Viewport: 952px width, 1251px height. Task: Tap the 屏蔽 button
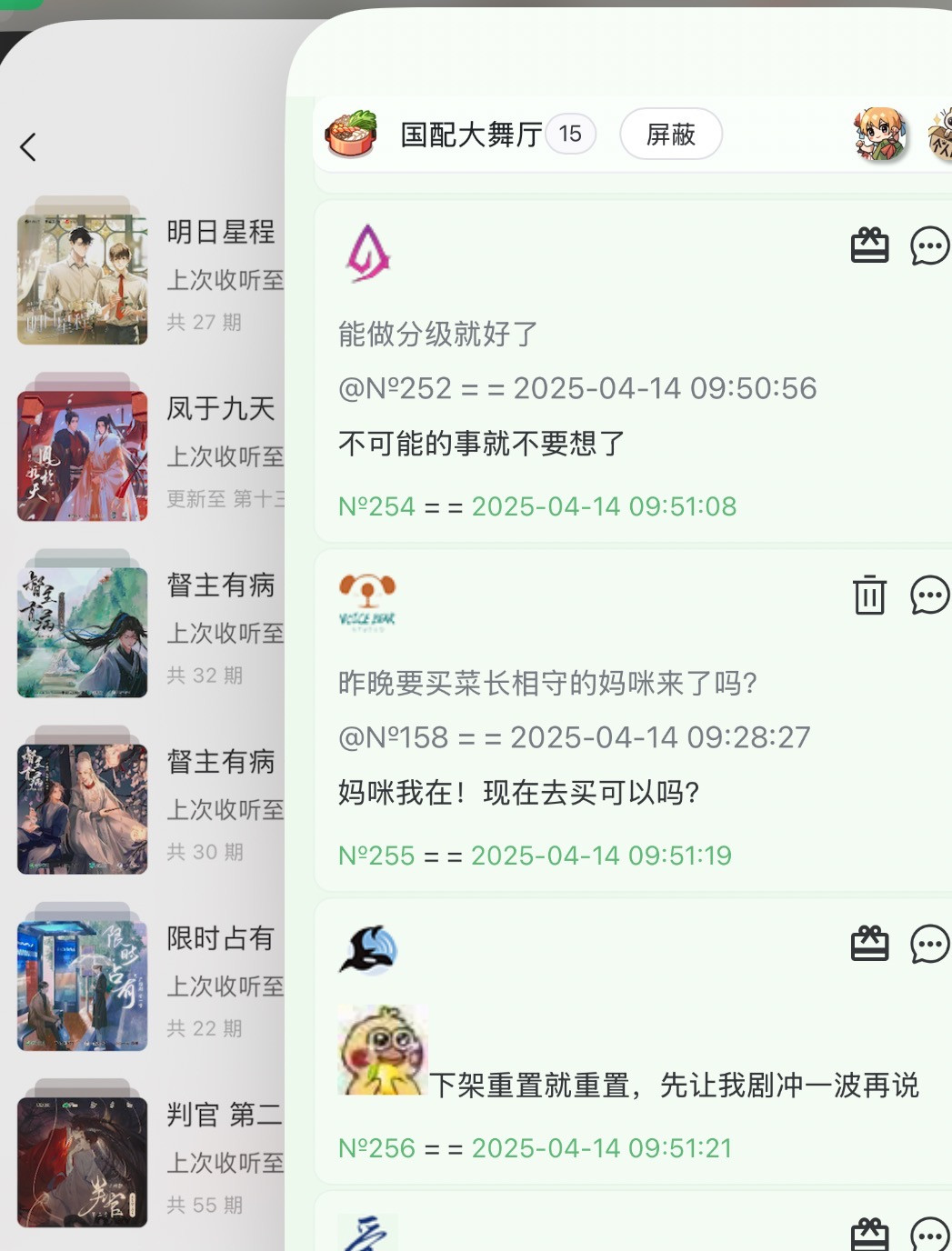(x=670, y=135)
